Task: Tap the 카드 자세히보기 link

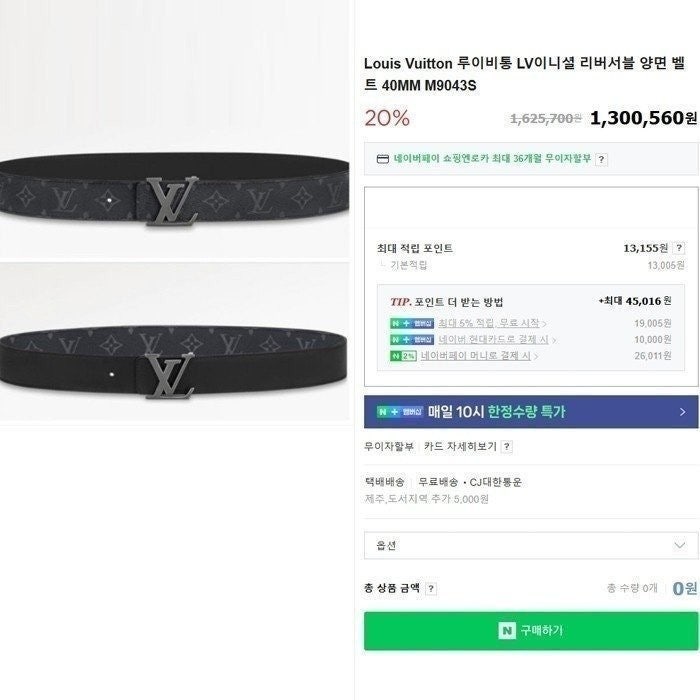Action: point(460,446)
